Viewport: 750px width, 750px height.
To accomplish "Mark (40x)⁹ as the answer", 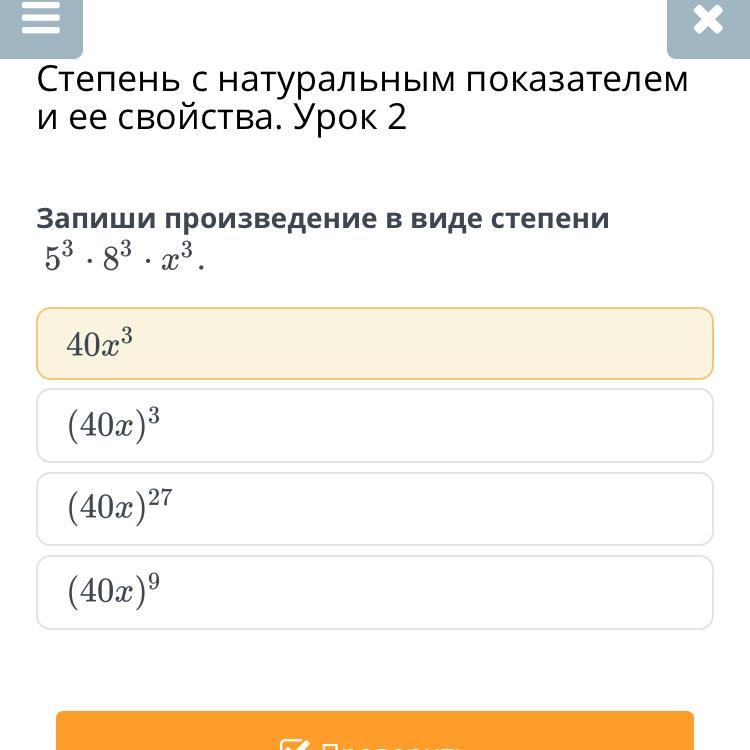I will coord(375,592).
